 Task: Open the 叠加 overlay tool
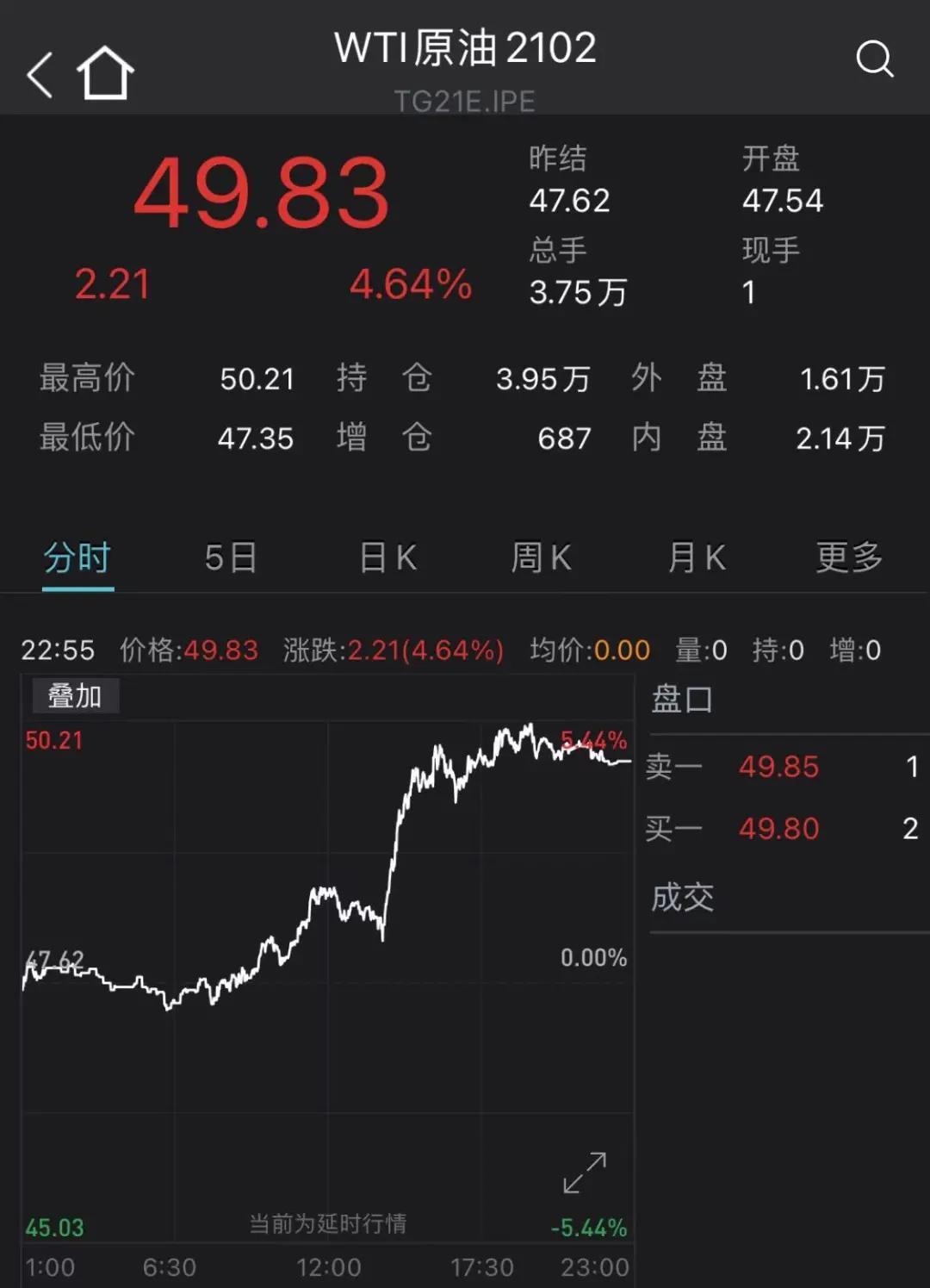(74, 695)
